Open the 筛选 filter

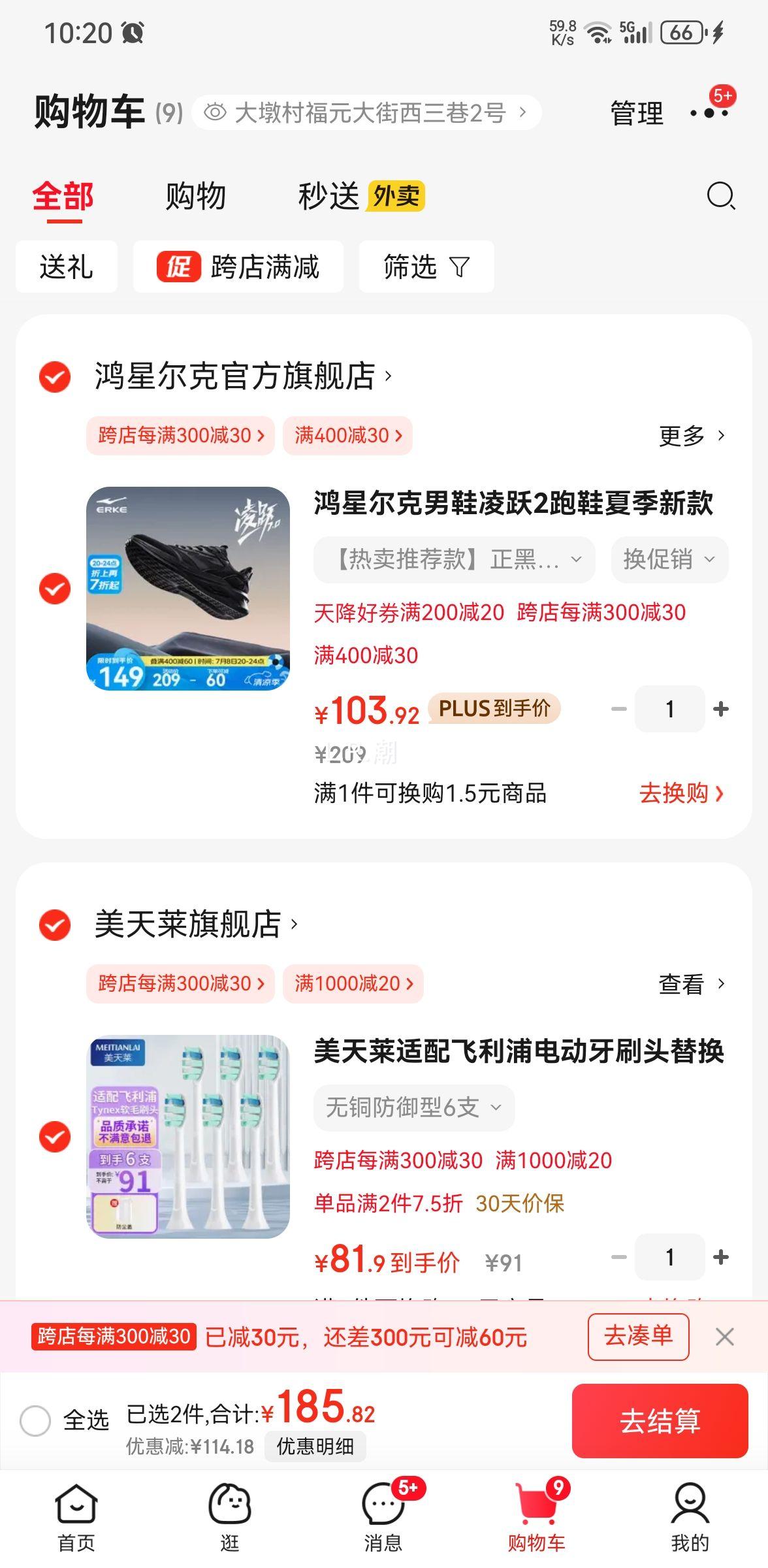click(426, 267)
